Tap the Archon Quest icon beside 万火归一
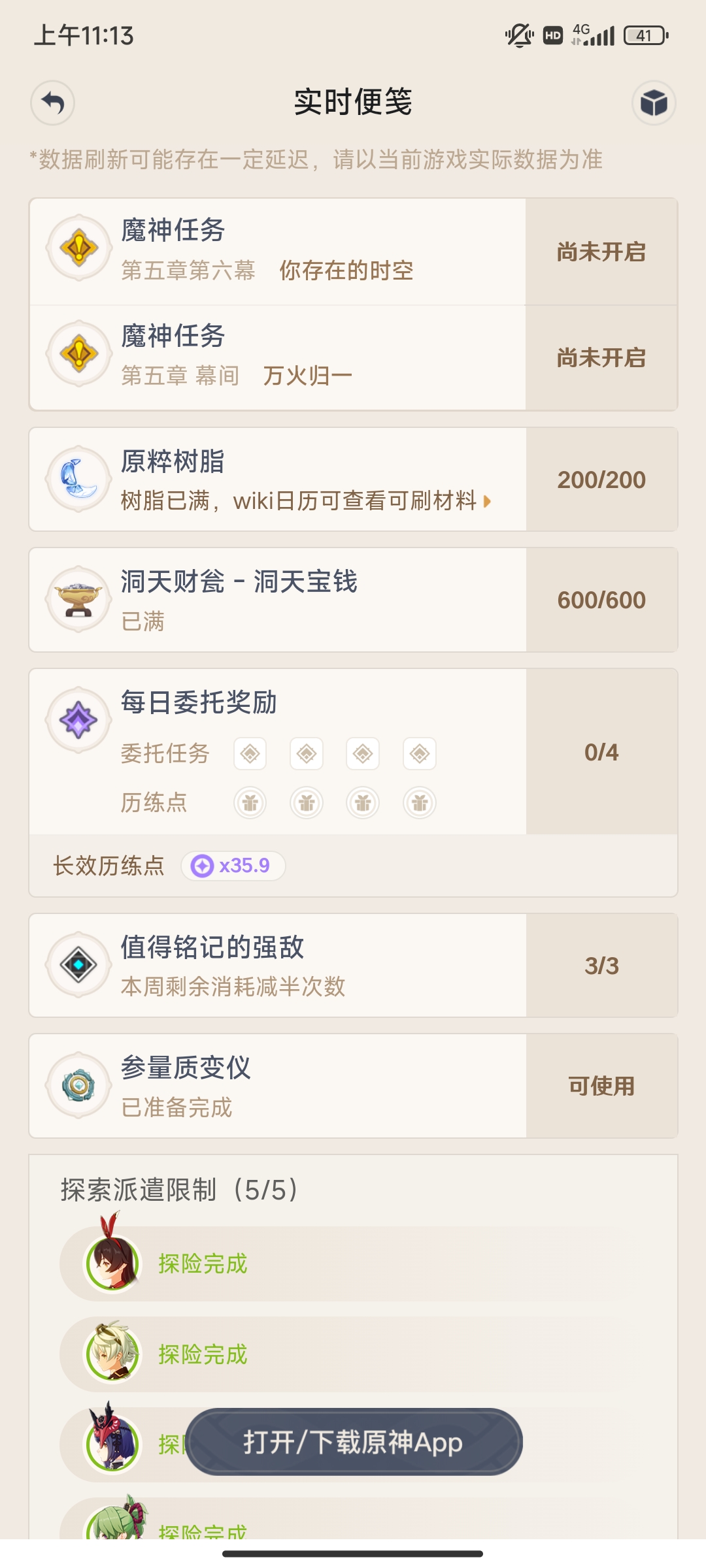This screenshot has height=1568, width=706. pos(78,355)
